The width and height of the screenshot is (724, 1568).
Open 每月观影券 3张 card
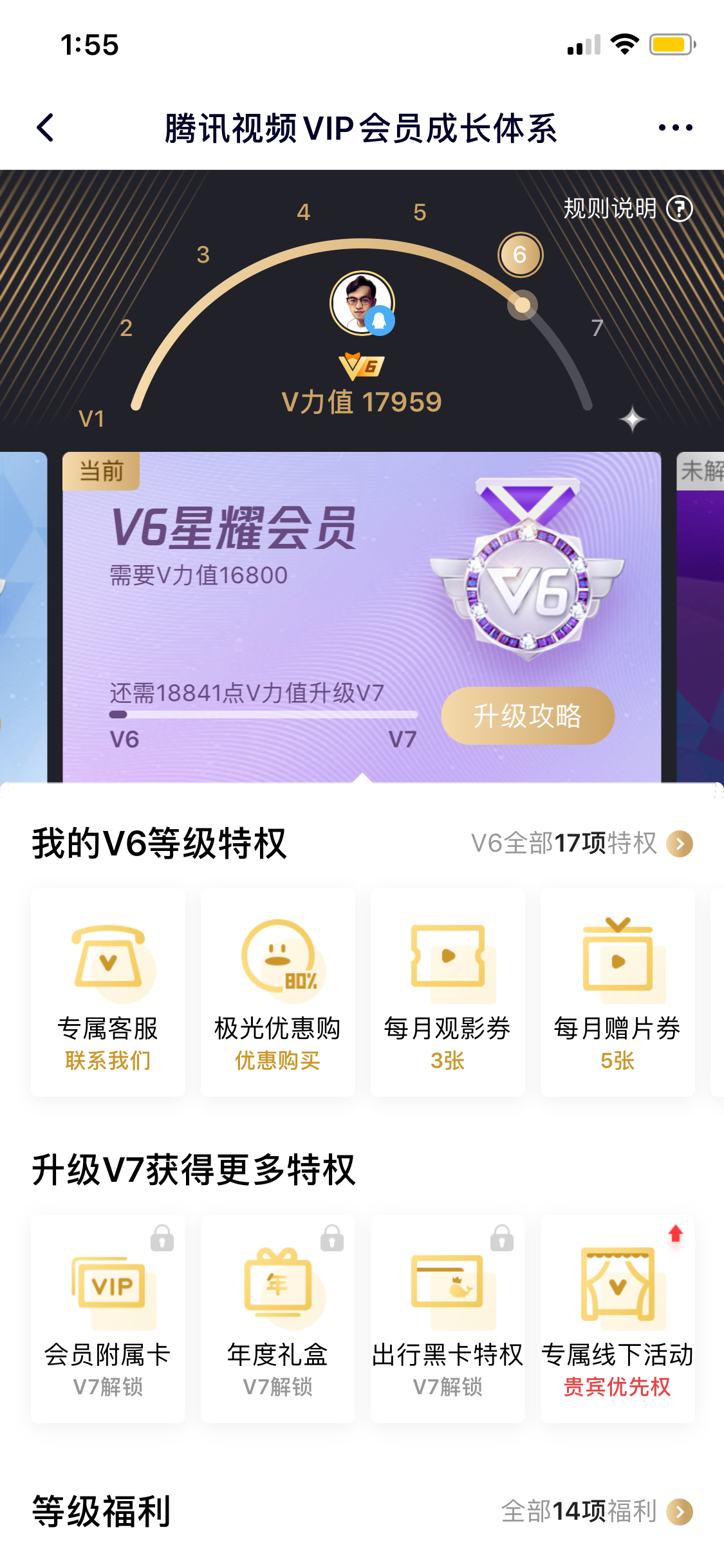448,993
